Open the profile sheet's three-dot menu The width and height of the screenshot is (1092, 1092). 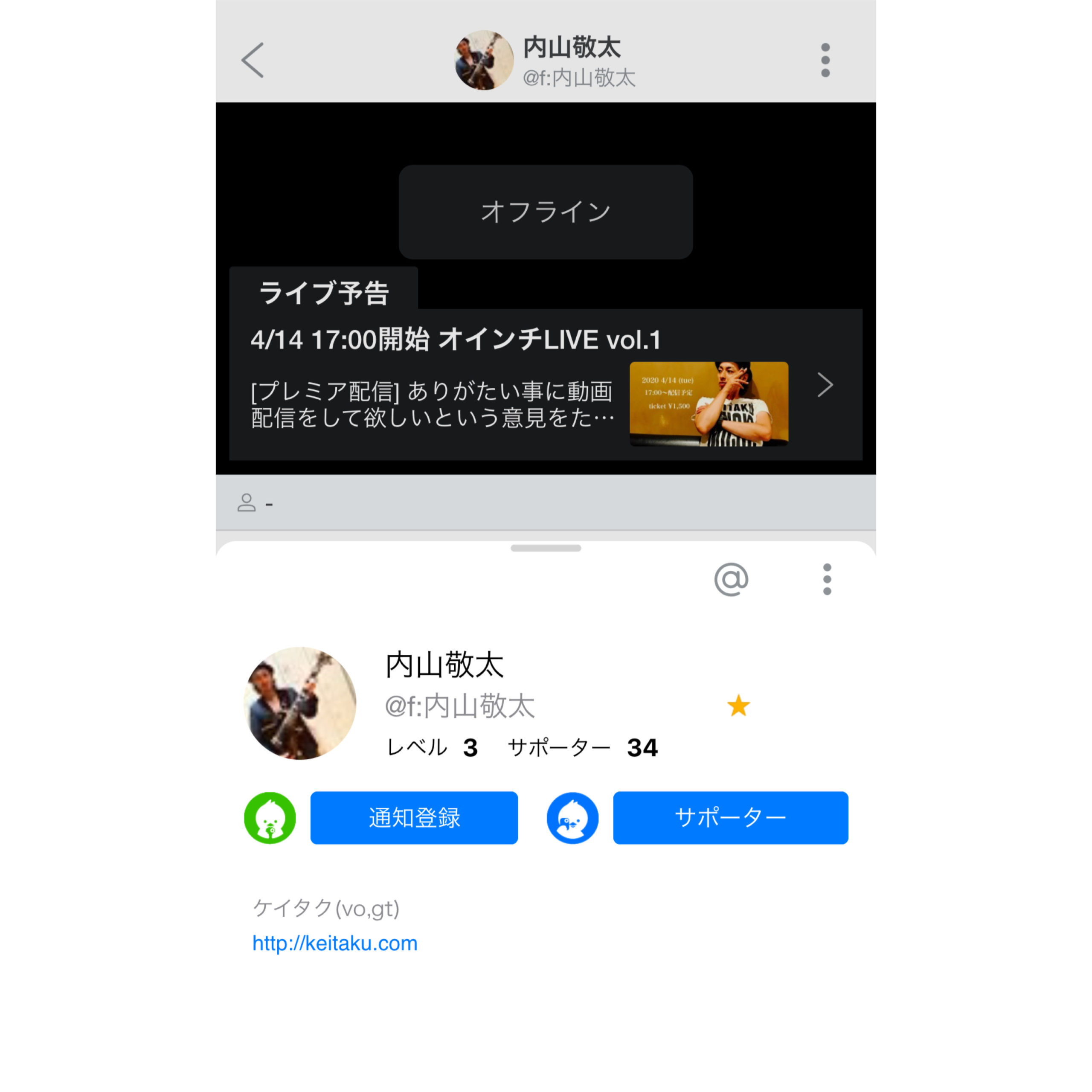(827, 579)
